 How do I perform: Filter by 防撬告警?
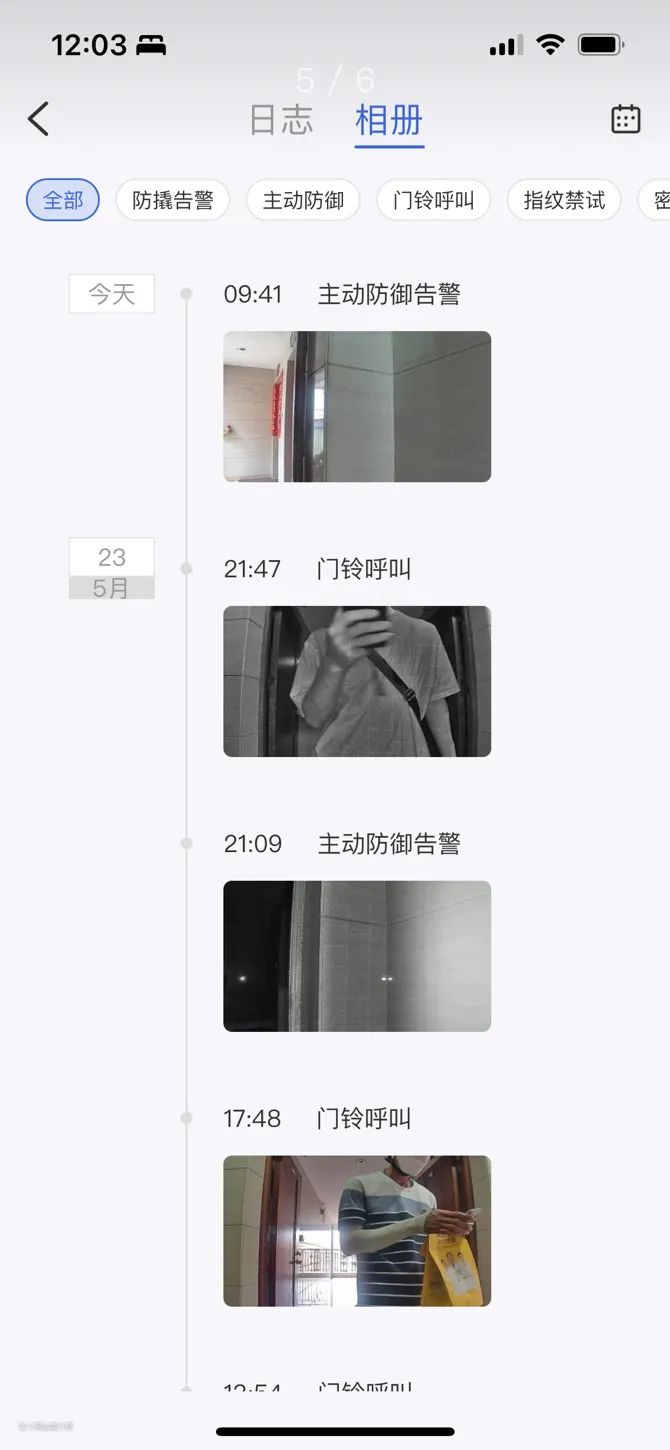[173, 200]
